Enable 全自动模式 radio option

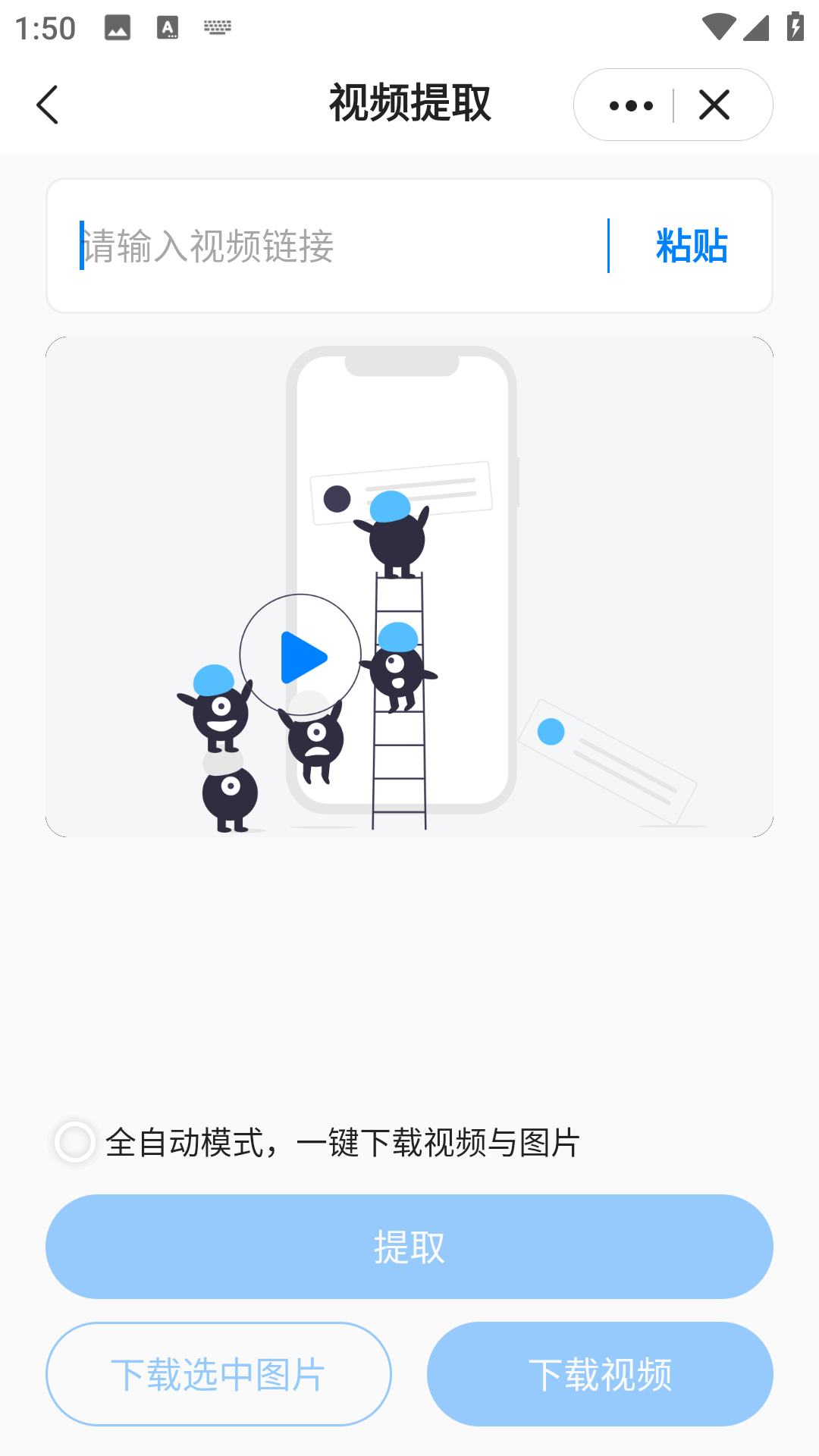pos(75,1142)
